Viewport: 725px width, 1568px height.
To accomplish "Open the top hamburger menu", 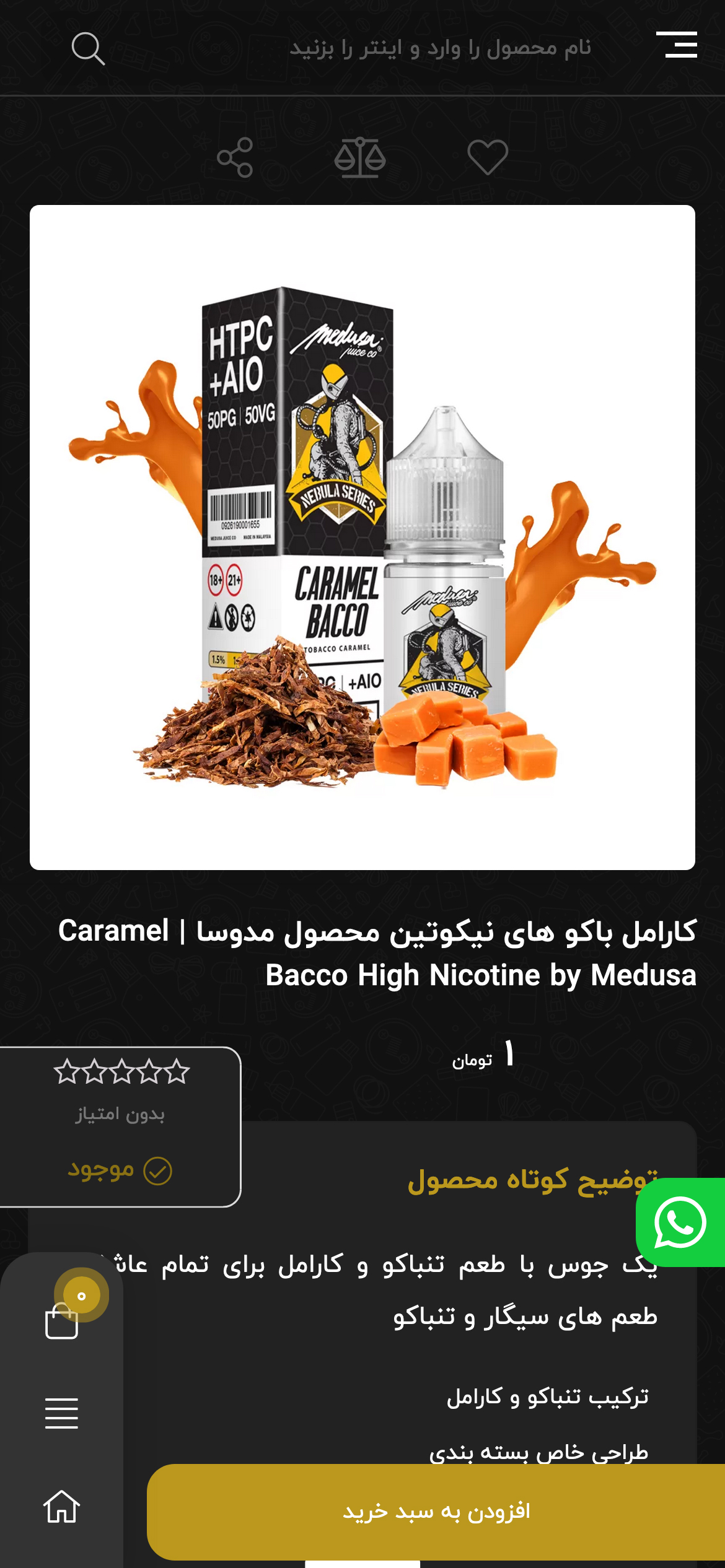I will [x=677, y=45].
